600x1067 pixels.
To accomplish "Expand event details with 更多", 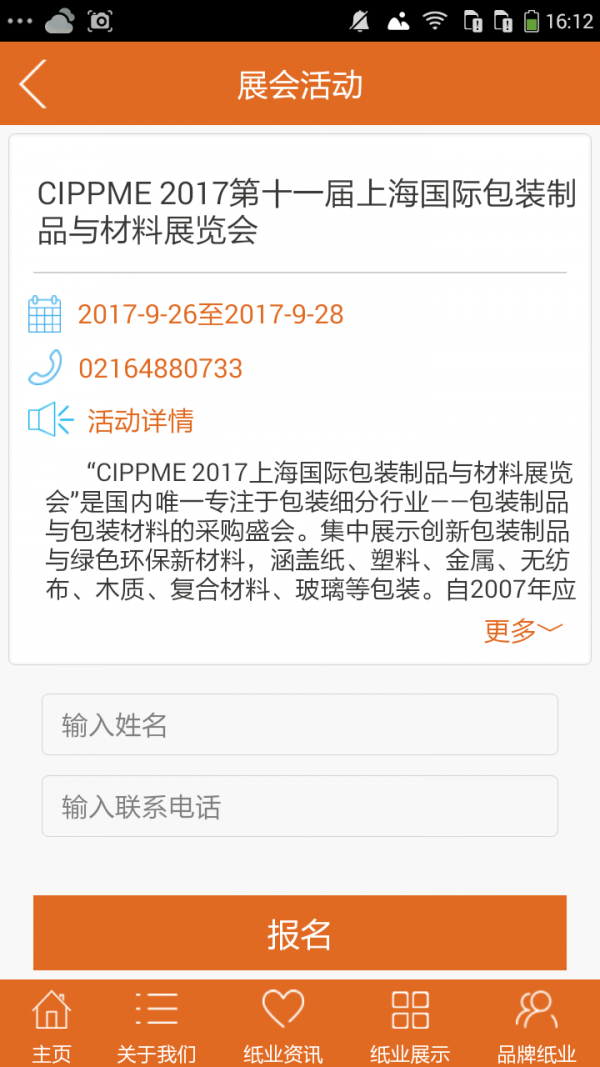I will pyautogui.click(x=523, y=631).
